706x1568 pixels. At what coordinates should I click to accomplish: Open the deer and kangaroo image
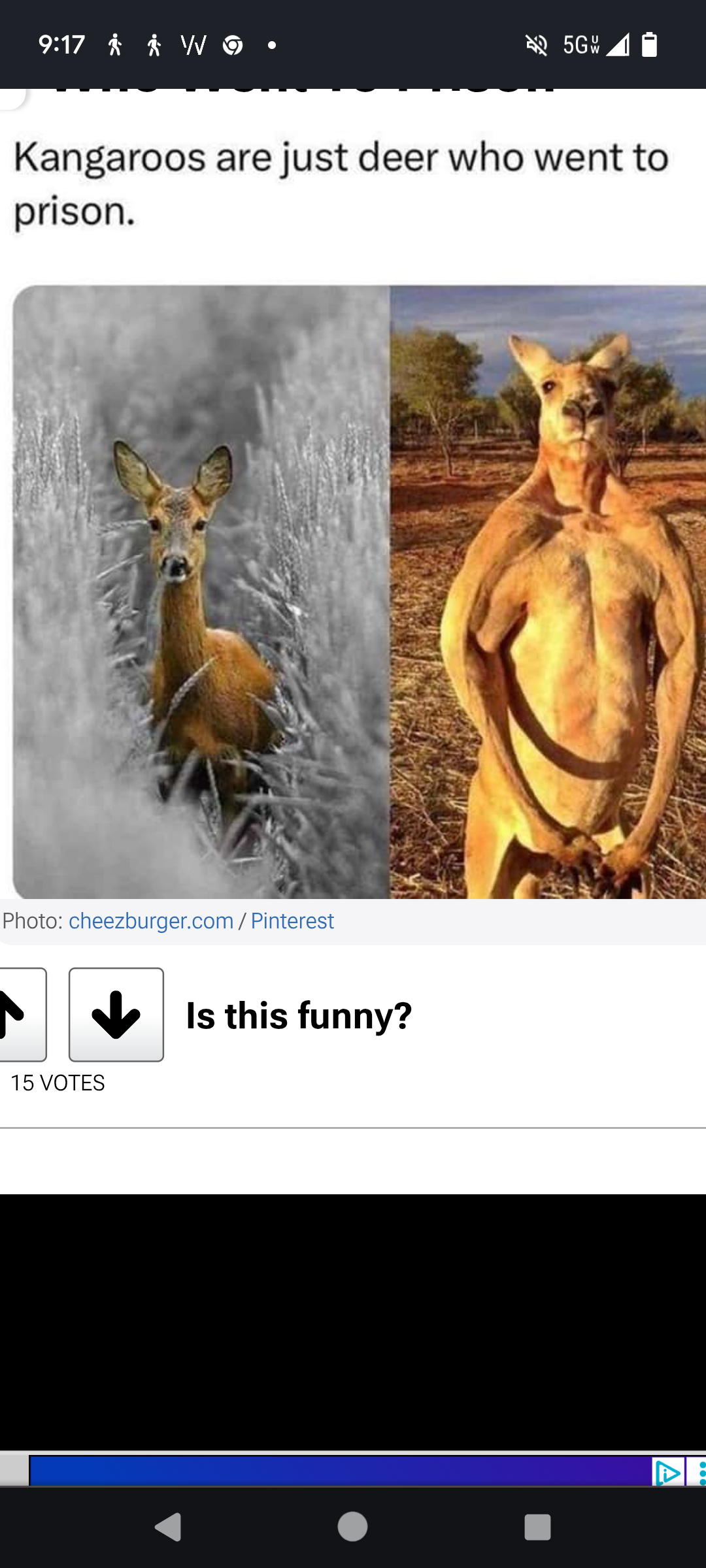click(x=358, y=592)
